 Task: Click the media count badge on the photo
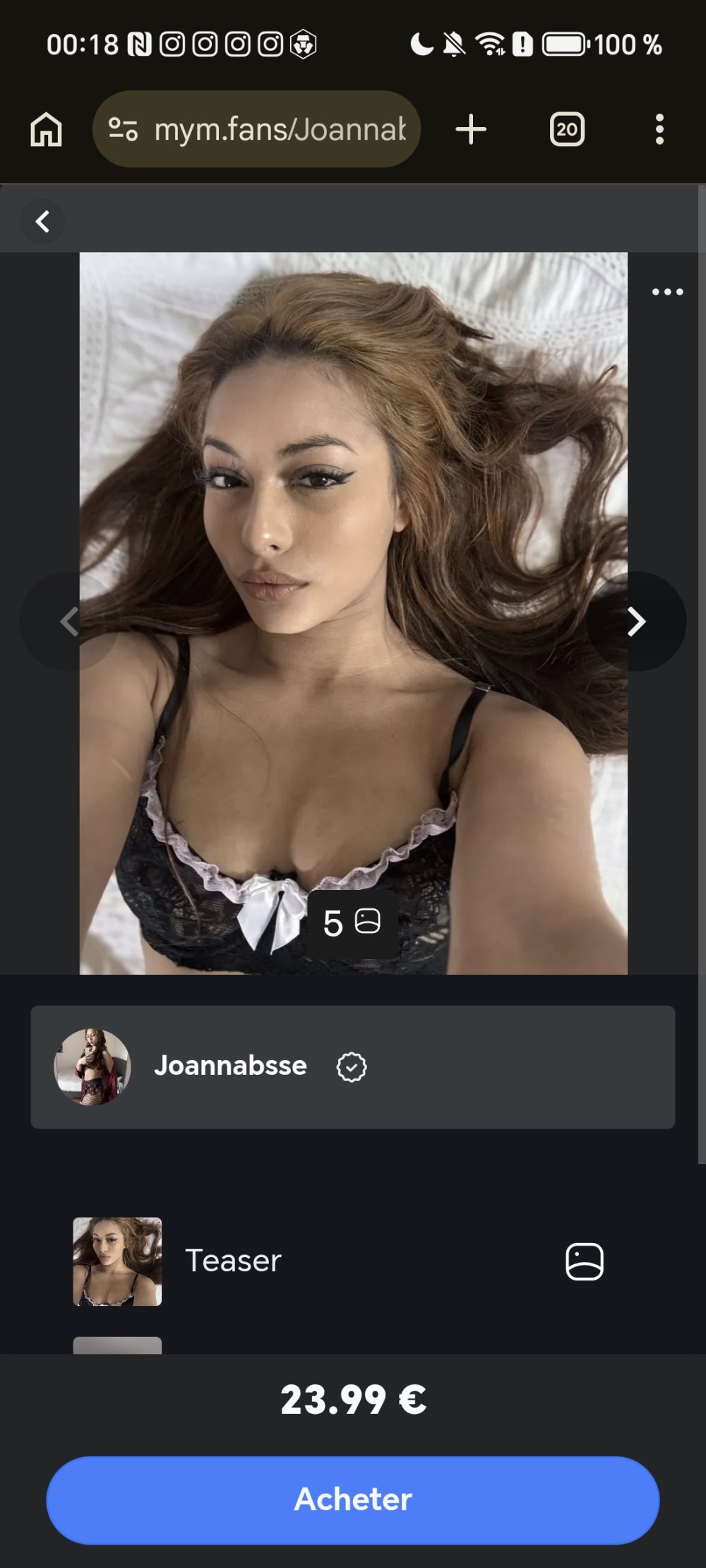(354, 920)
